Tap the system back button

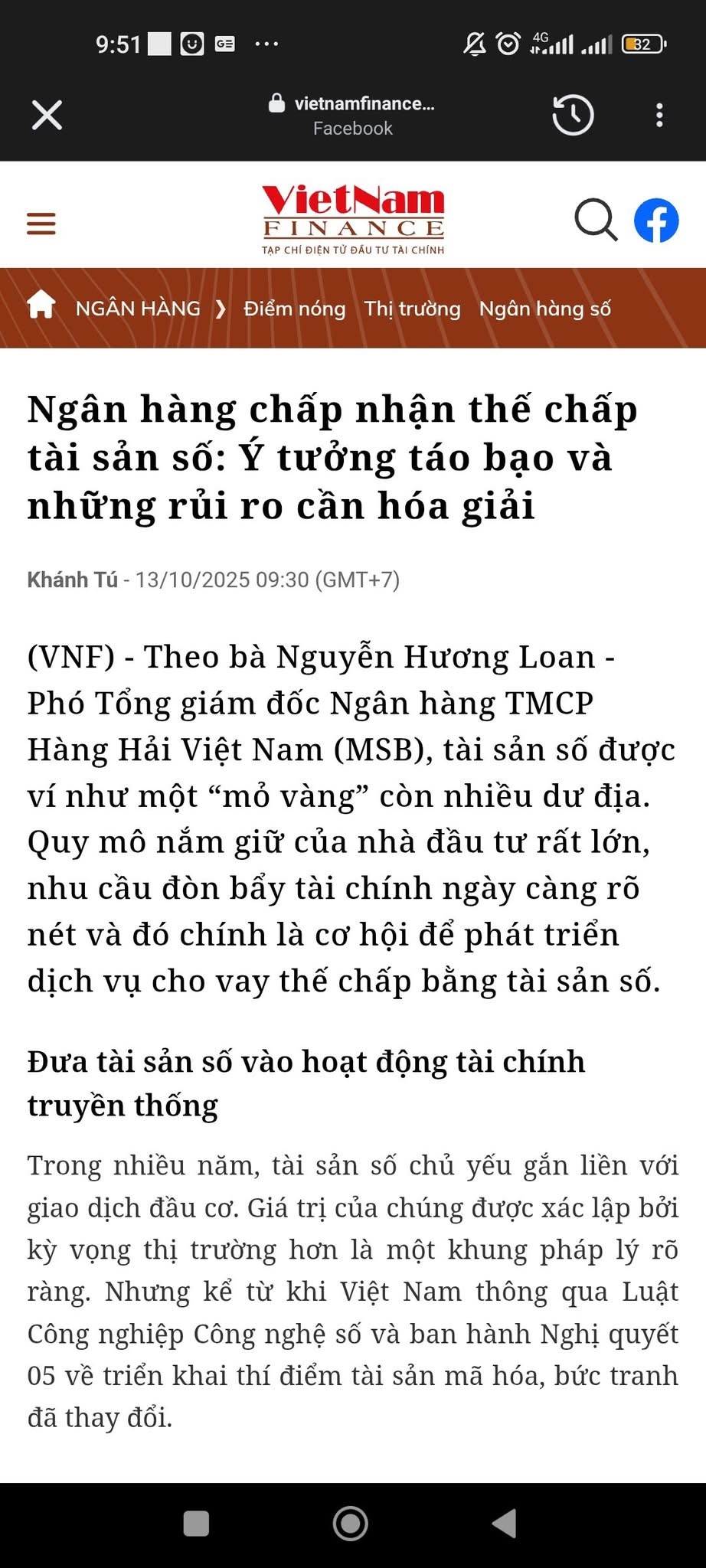click(505, 1524)
